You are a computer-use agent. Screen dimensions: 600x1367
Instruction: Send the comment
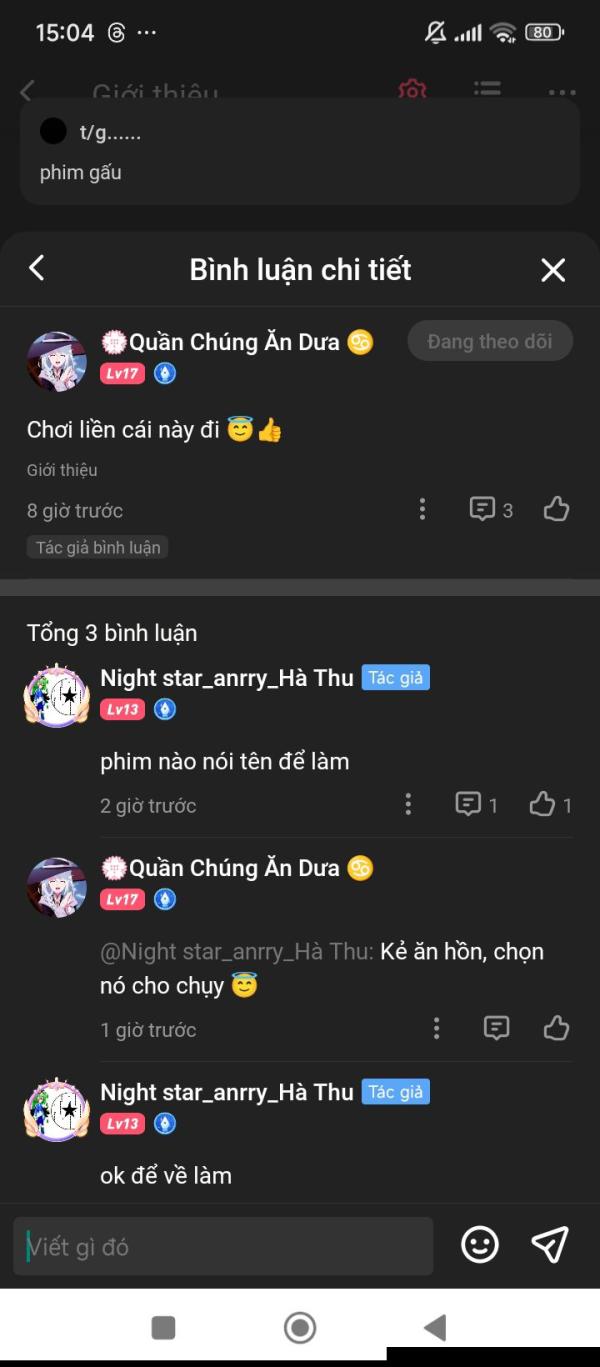(550, 1245)
